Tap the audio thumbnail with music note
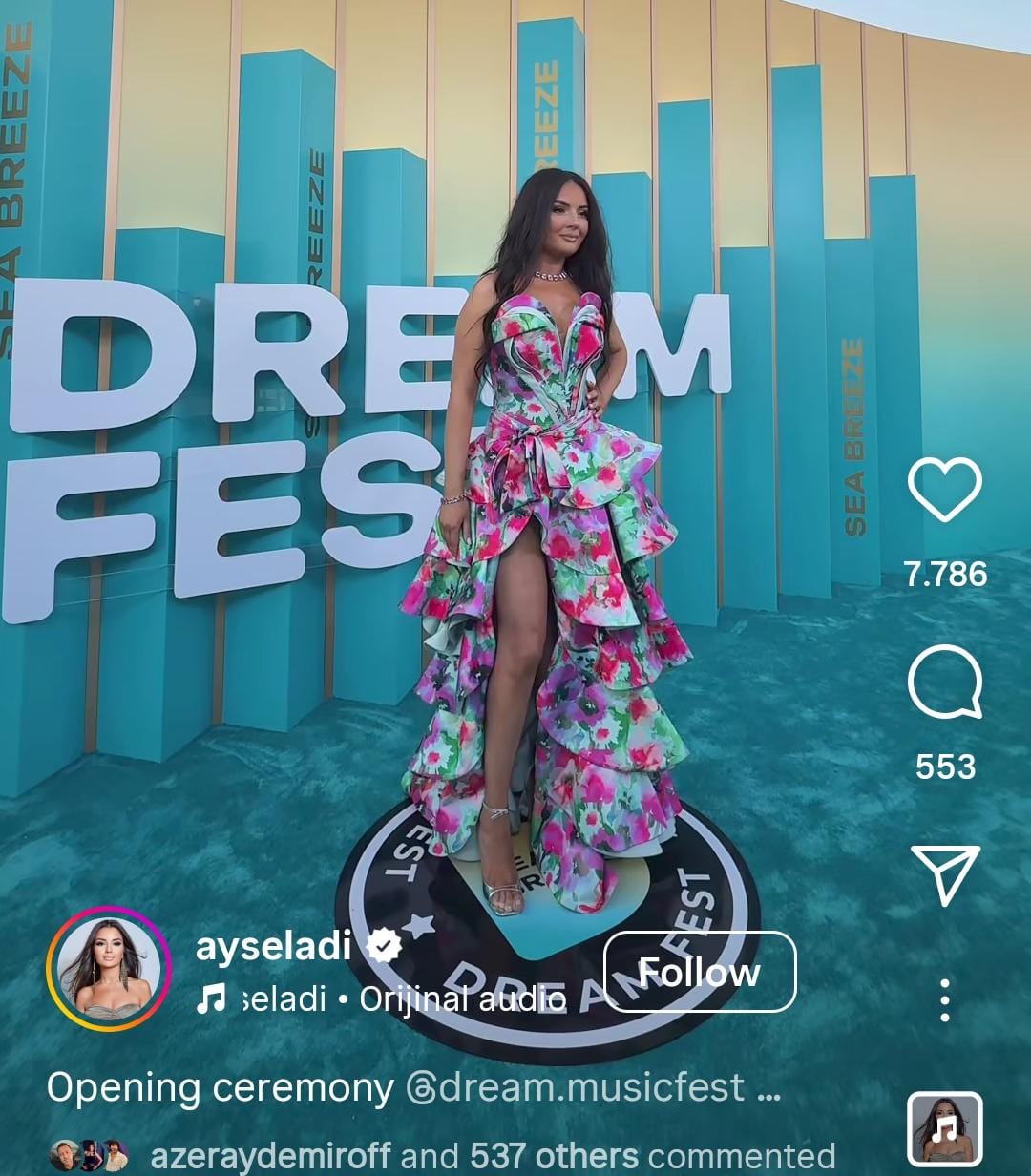The image size is (1031, 1176). pyautogui.click(x=944, y=1129)
